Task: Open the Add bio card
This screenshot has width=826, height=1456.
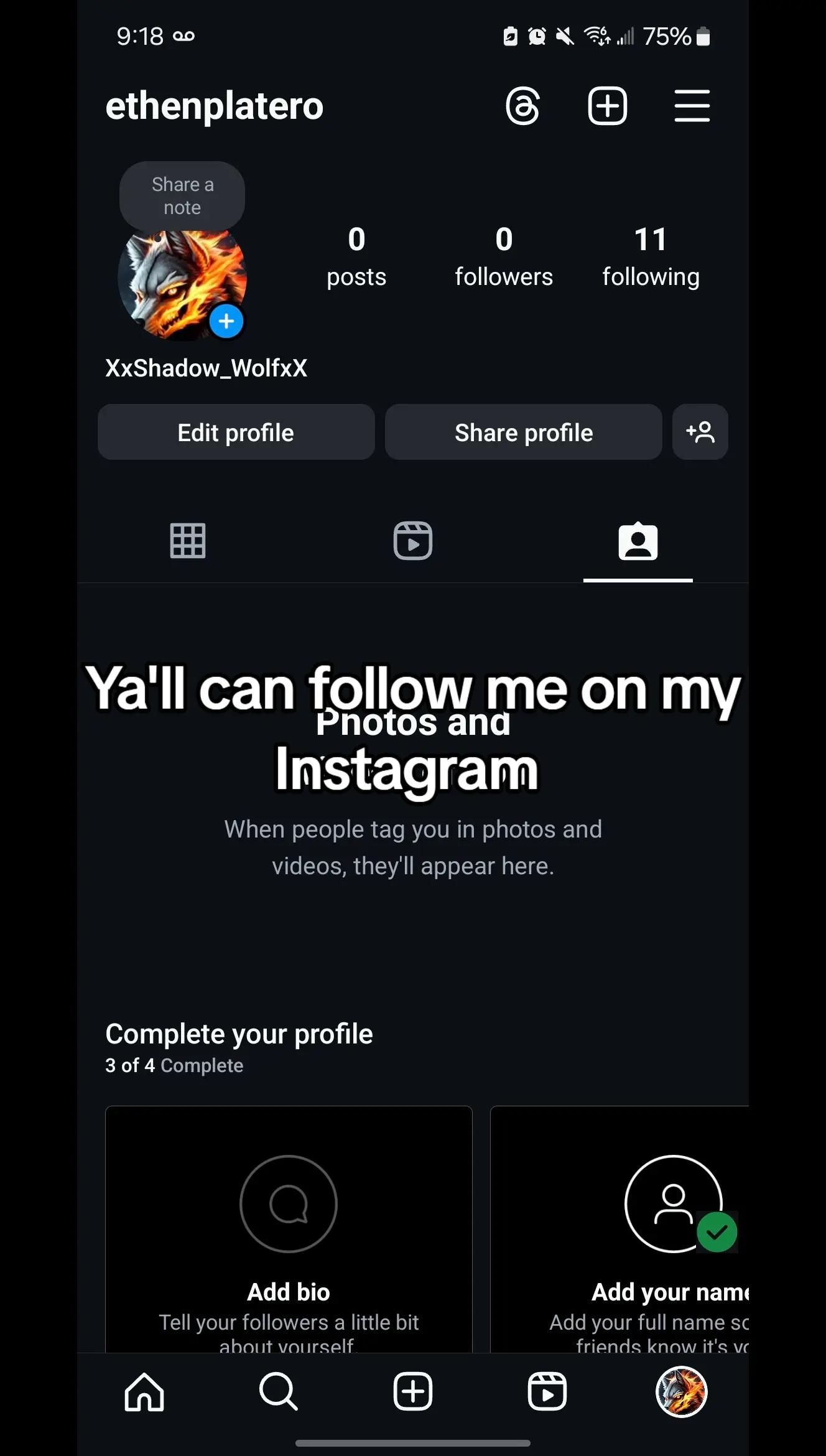Action: 289,1229
